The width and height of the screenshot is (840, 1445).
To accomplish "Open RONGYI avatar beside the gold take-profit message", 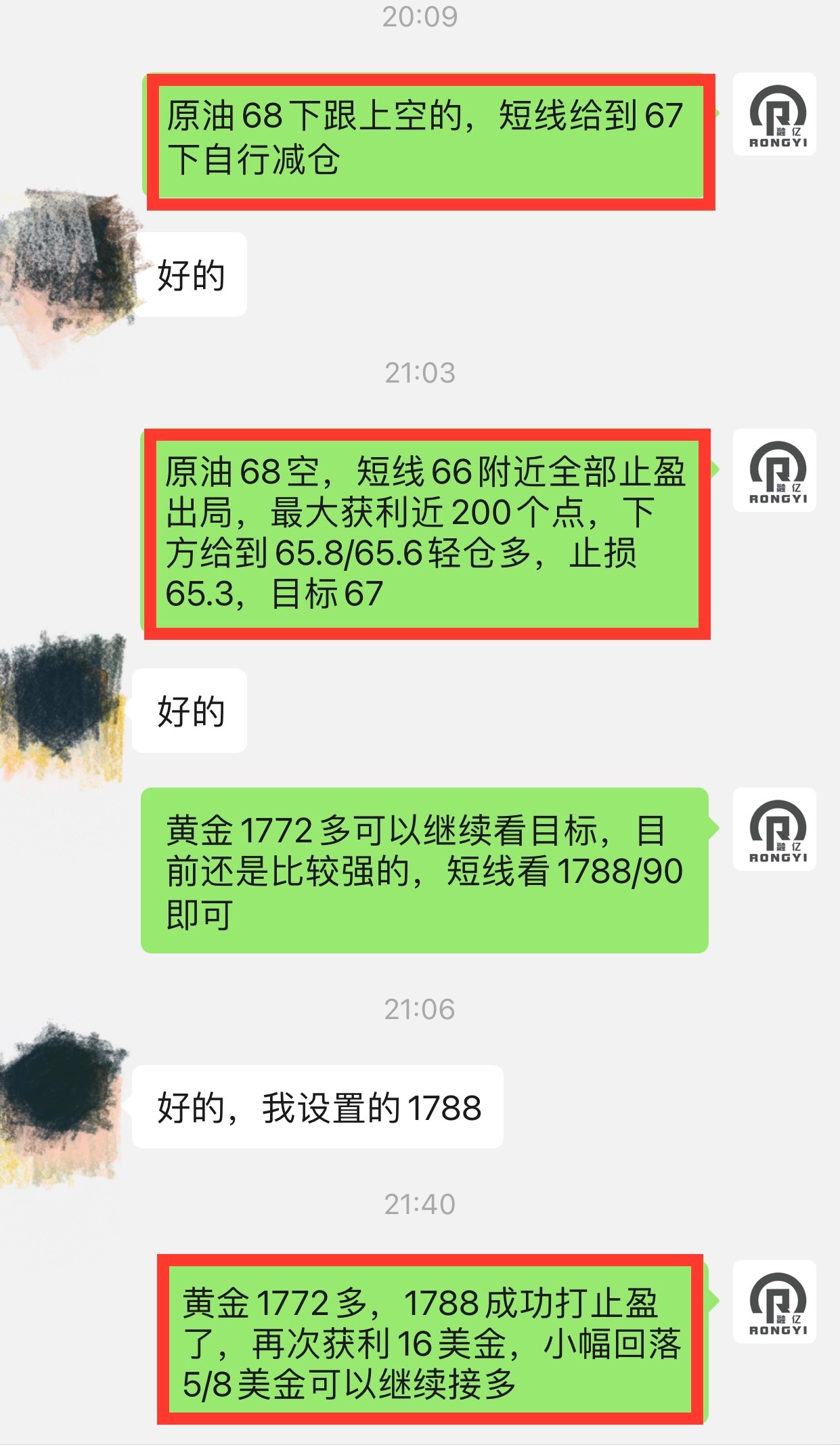I will tap(774, 1301).
